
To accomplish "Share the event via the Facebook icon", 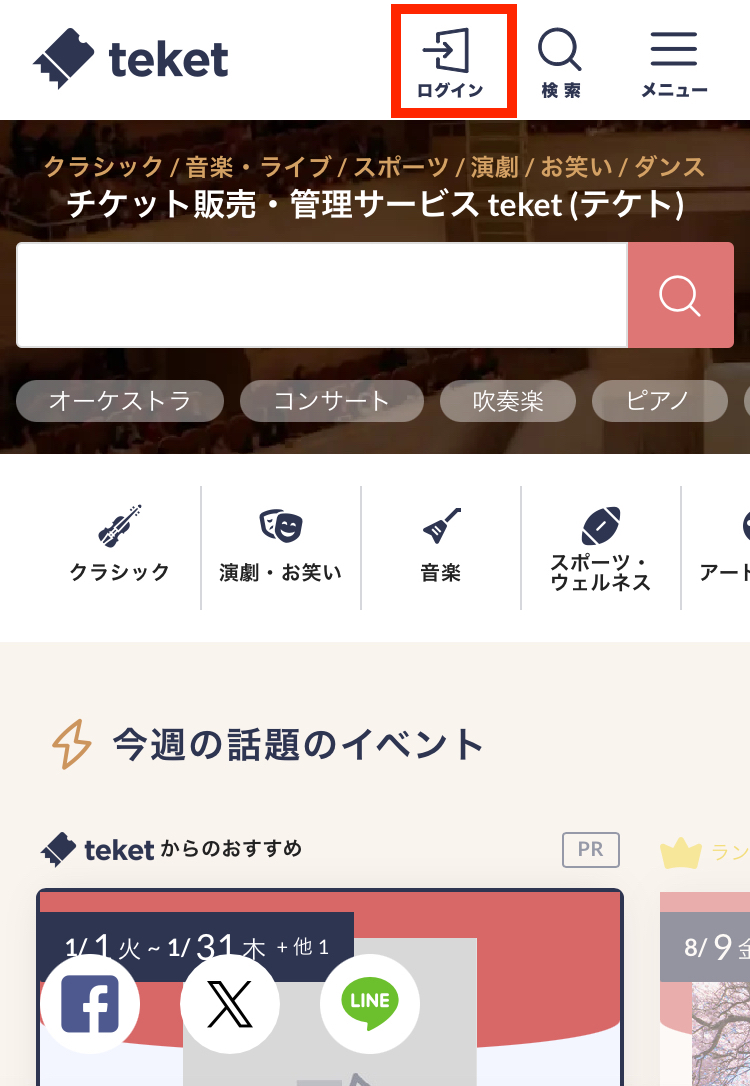I will 90,1003.
